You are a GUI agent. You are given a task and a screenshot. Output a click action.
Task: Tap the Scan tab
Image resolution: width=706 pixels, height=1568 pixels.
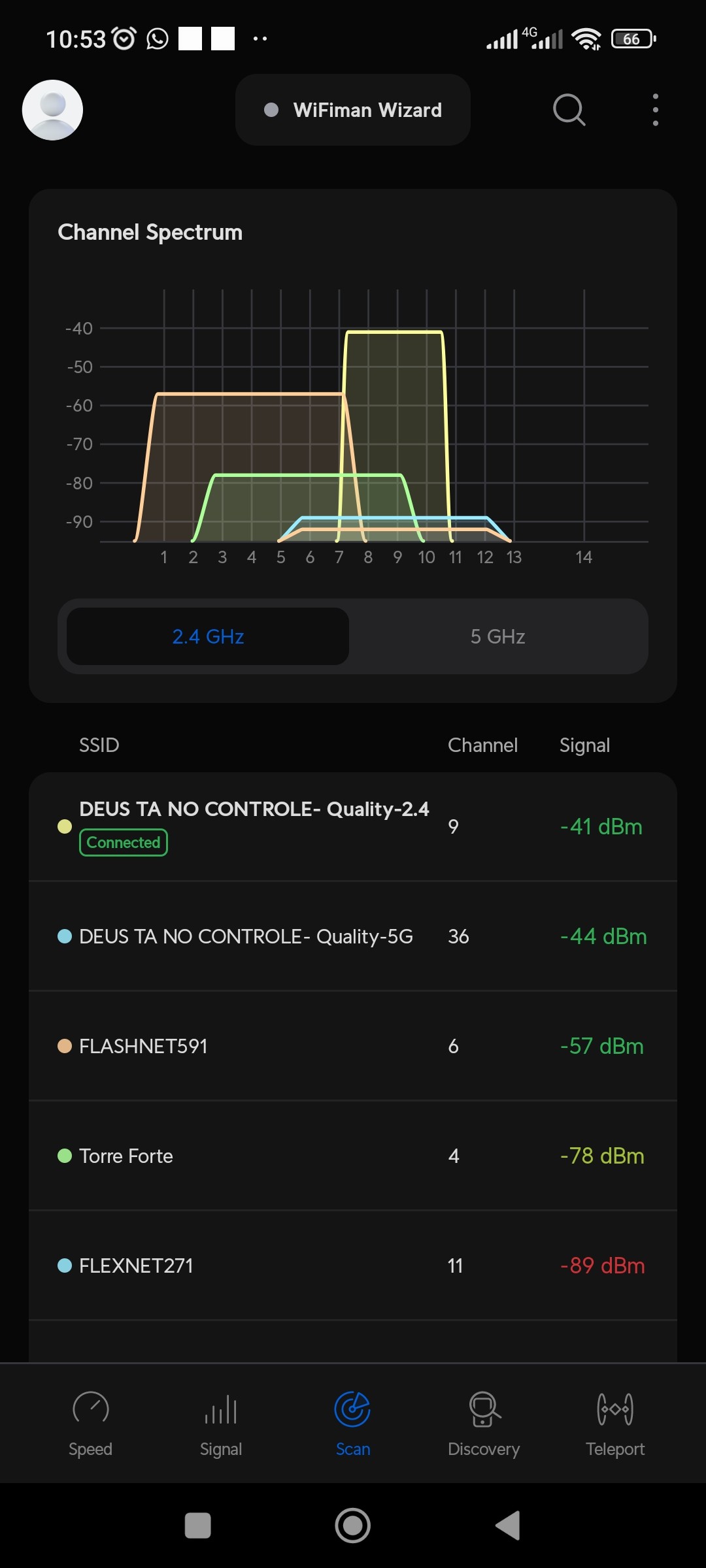353,1423
